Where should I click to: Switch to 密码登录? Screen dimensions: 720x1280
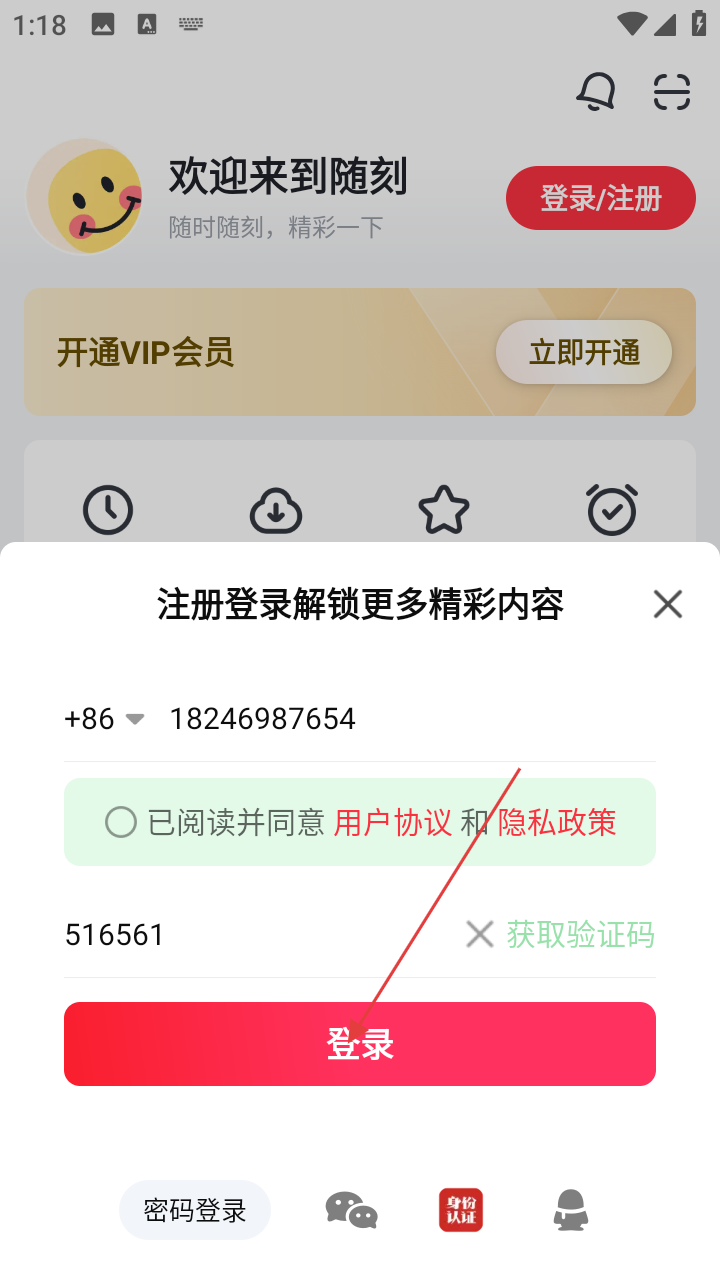click(195, 1210)
